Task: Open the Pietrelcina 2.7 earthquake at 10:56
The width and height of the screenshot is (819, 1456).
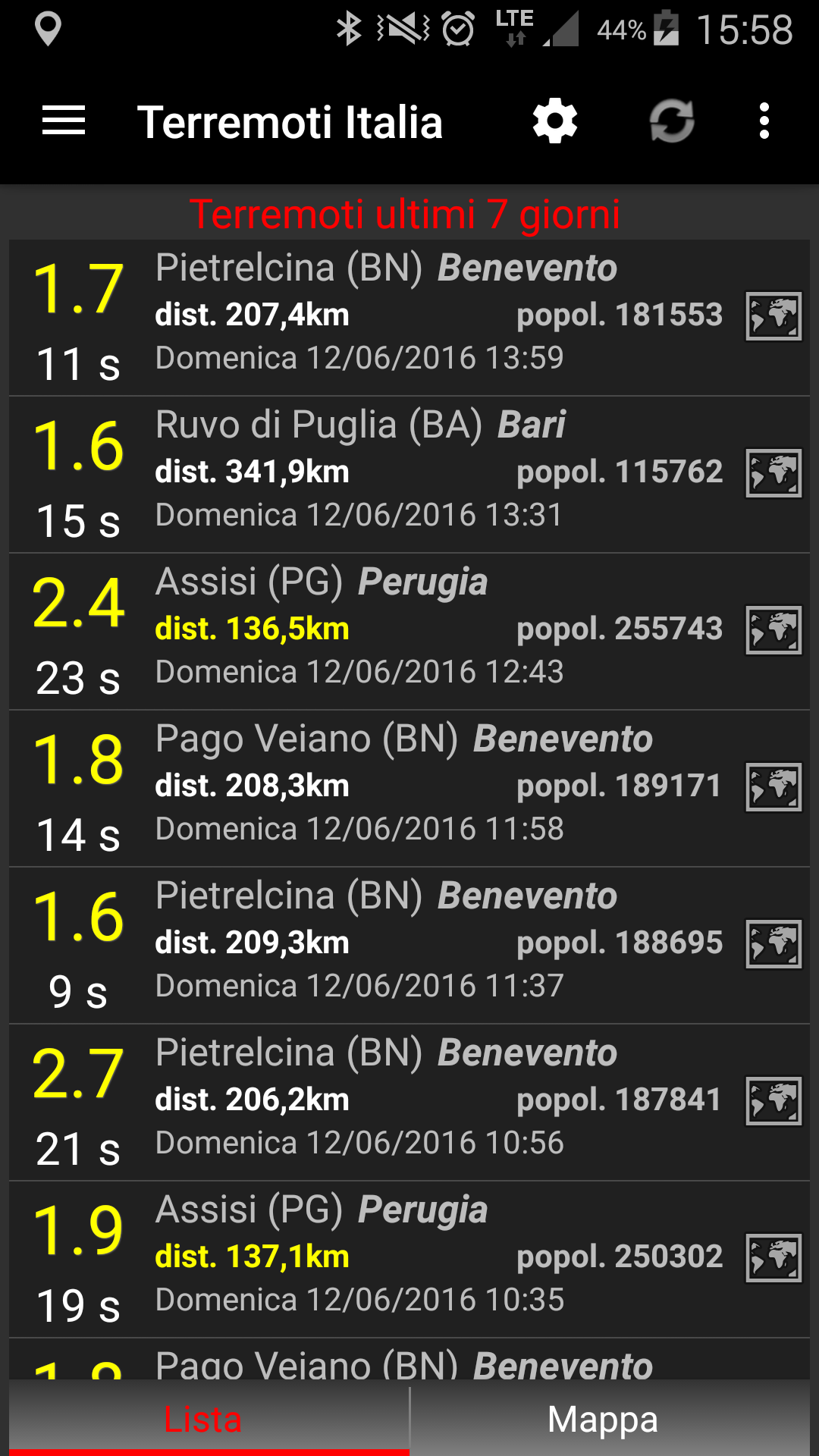Action: click(x=379, y=1102)
